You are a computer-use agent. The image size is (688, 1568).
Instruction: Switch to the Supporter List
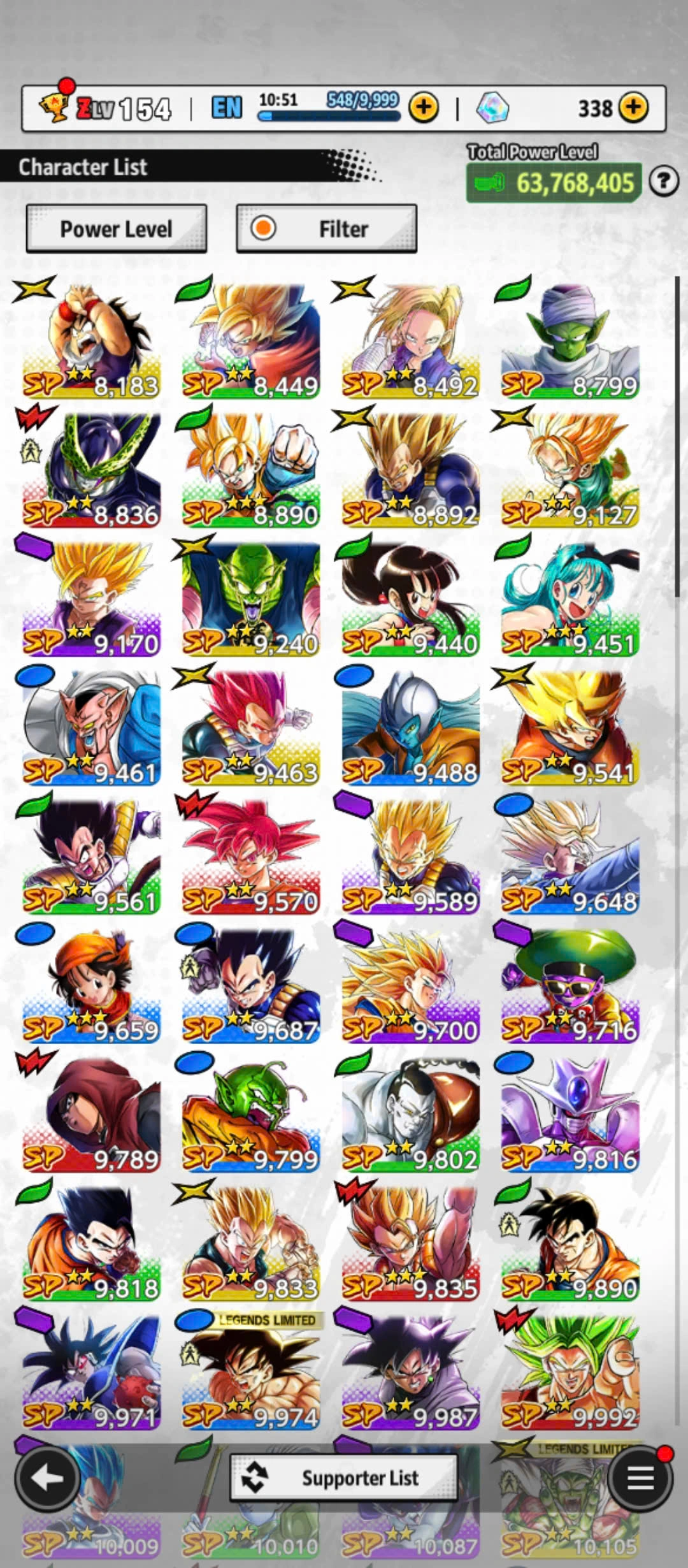point(343,1477)
